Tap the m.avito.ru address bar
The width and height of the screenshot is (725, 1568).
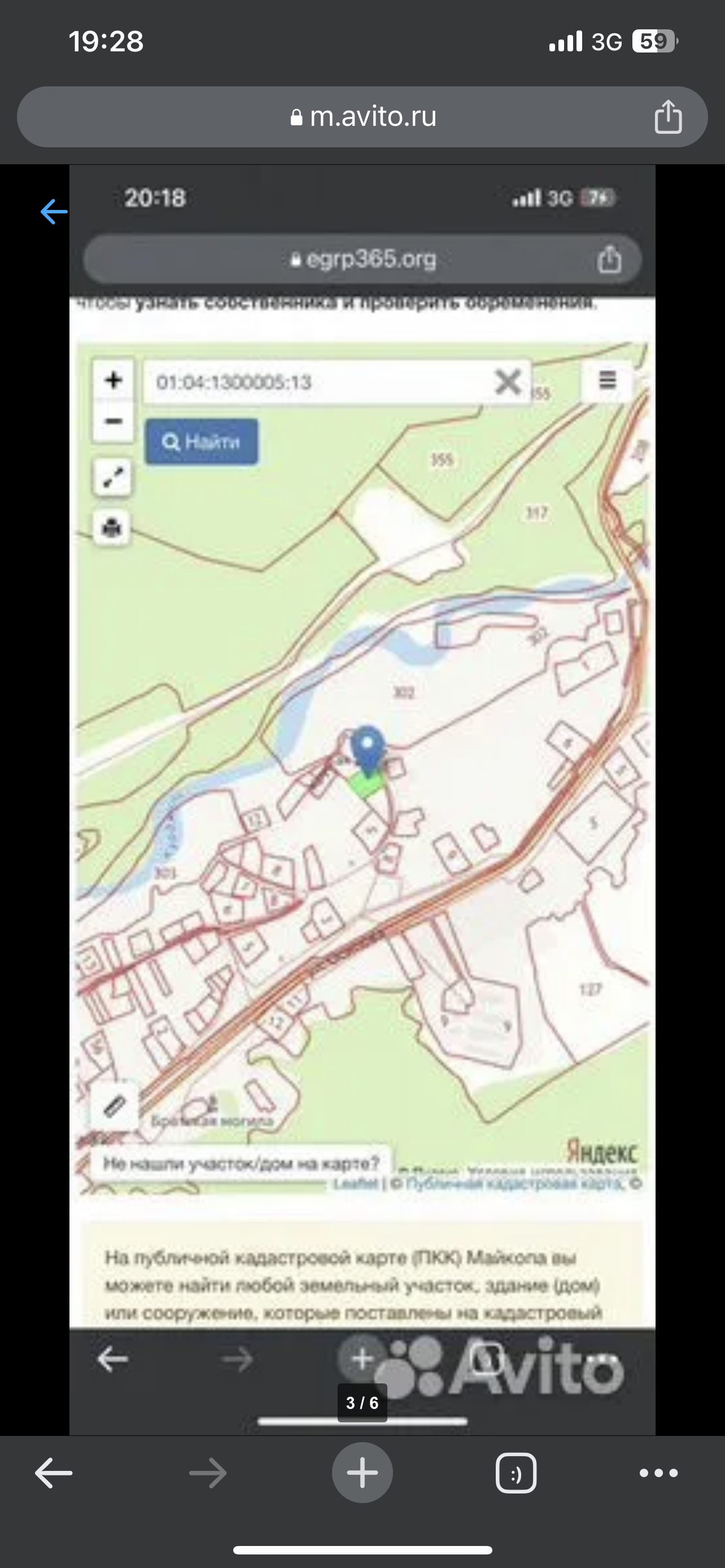(x=363, y=116)
